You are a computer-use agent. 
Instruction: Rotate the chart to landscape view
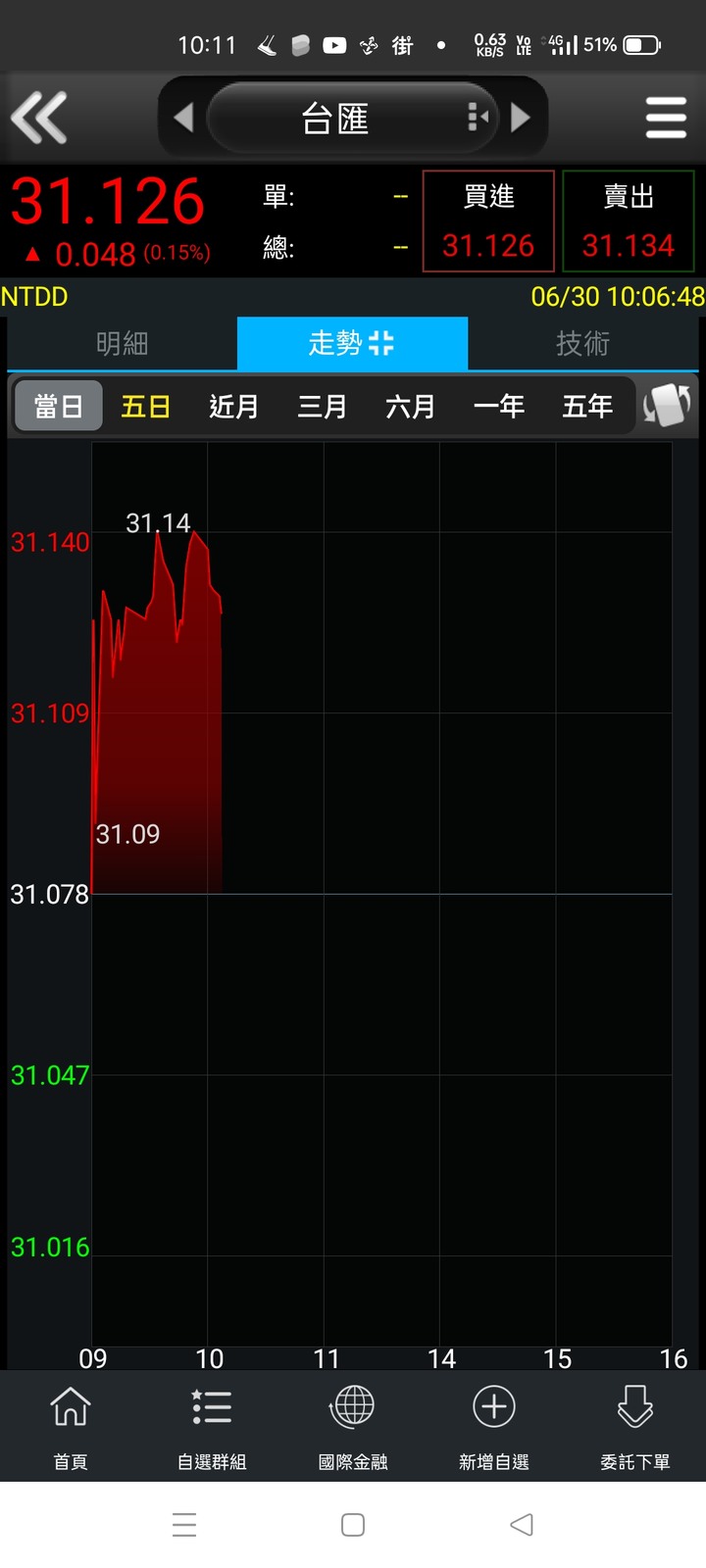(668, 405)
